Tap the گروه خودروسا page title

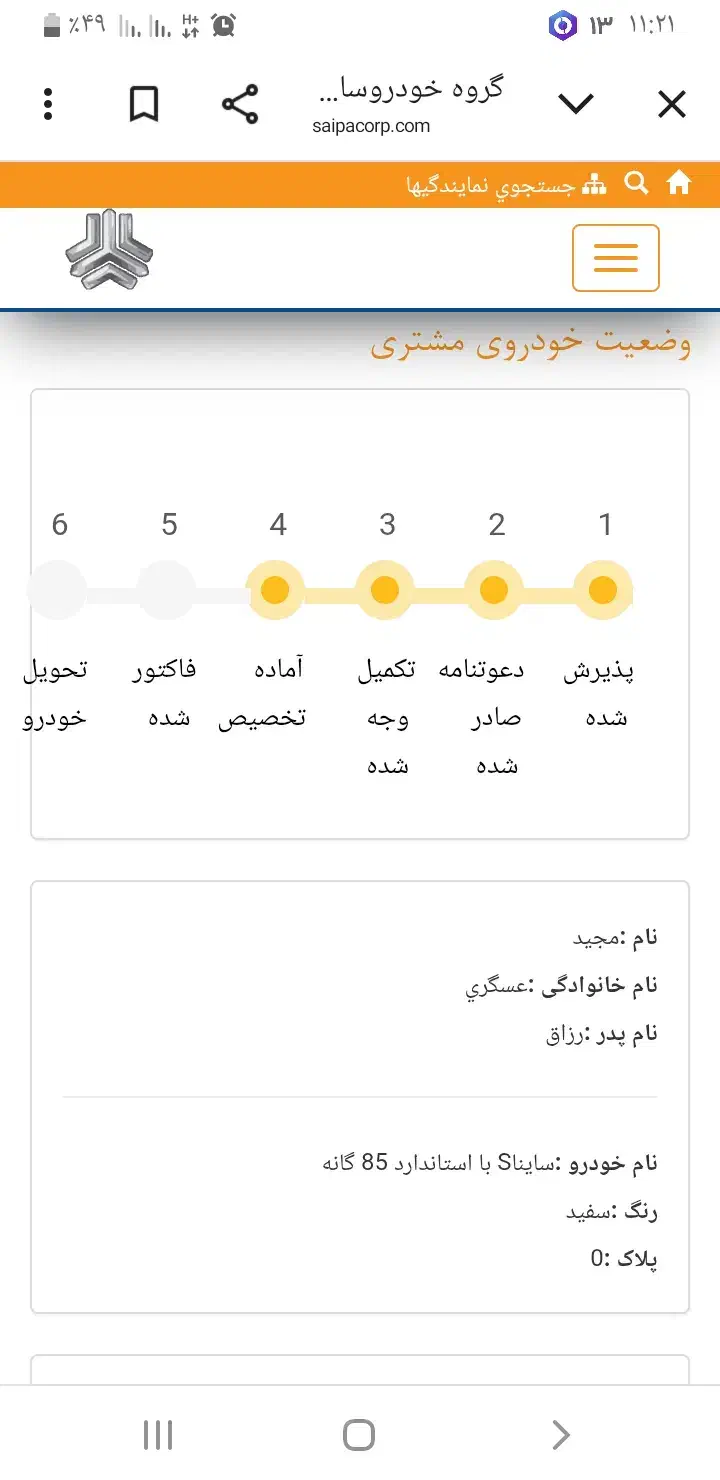pyautogui.click(x=424, y=89)
